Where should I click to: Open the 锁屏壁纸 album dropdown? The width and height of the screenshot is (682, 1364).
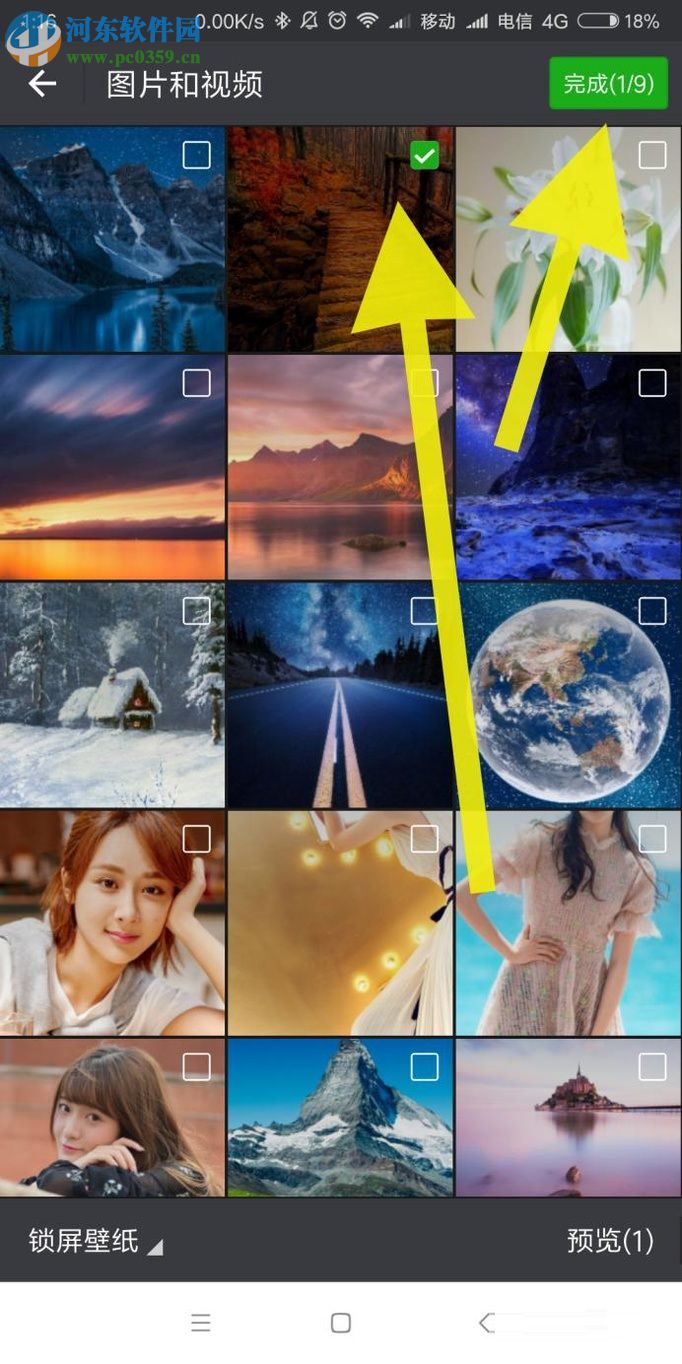(95, 1241)
